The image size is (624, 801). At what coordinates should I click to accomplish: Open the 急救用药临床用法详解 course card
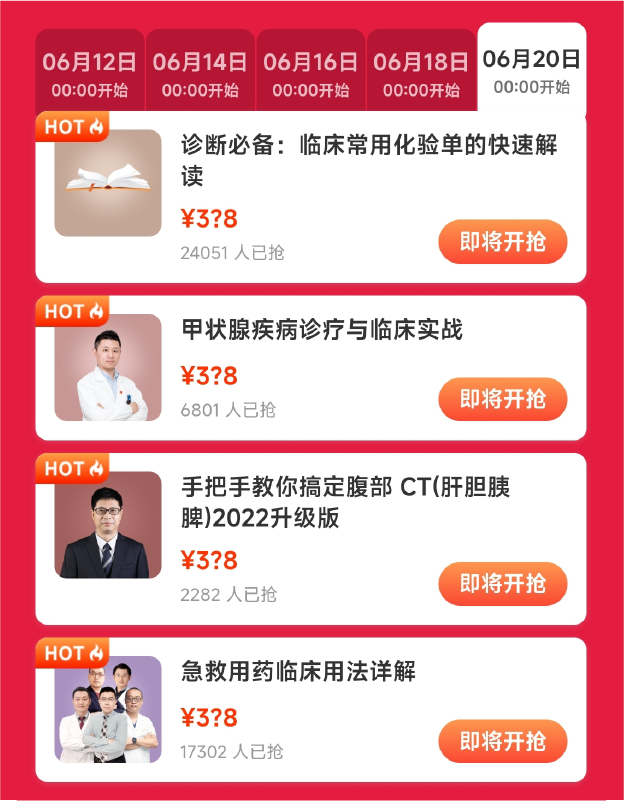(298, 672)
